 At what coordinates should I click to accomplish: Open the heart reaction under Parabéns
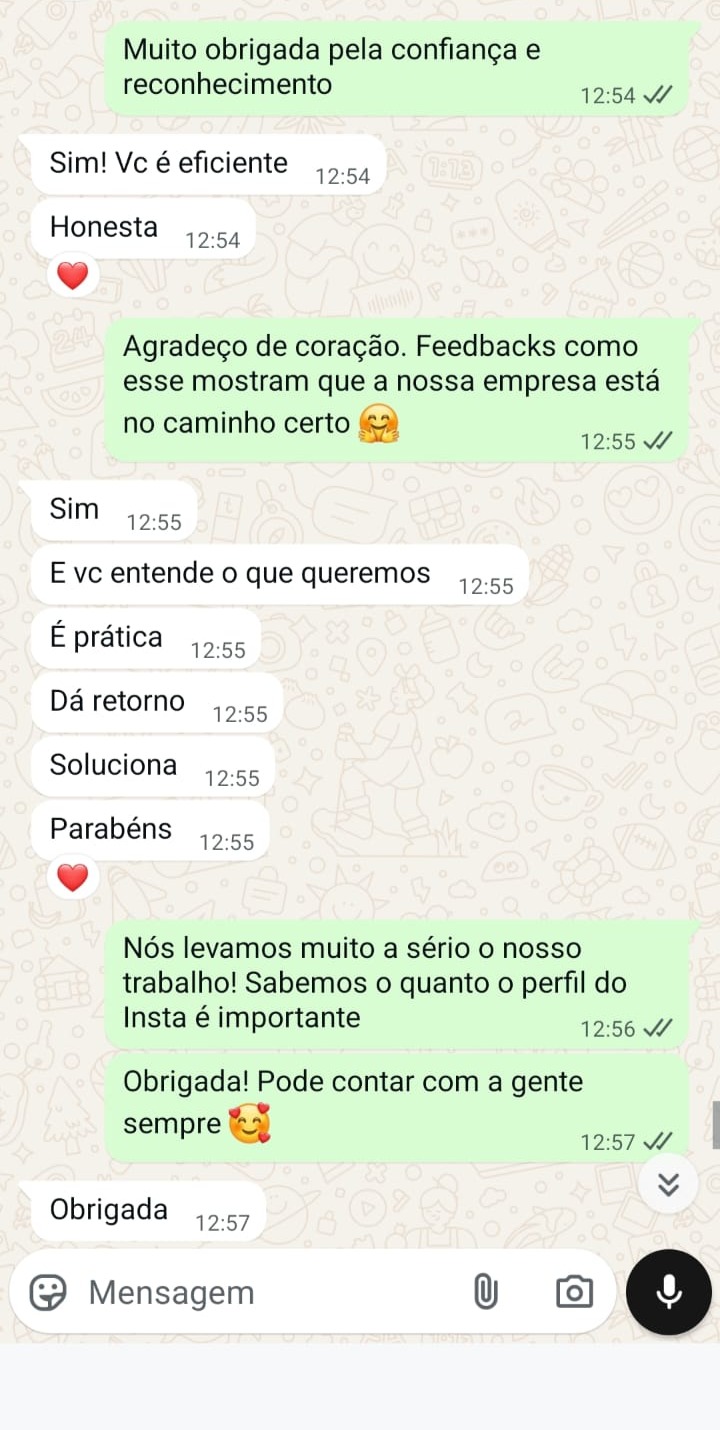coord(72,877)
